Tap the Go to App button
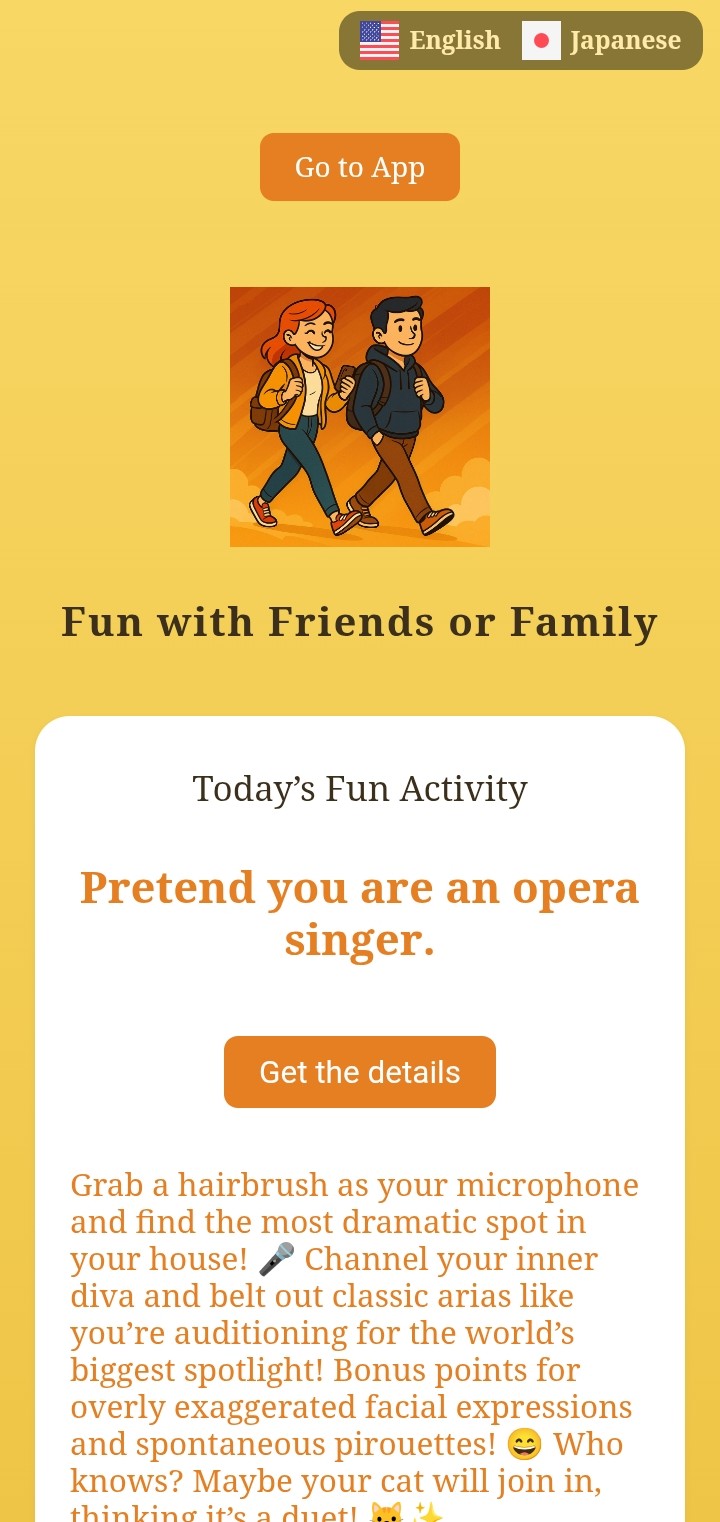This screenshot has width=720, height=1522. tap(360, 167)
